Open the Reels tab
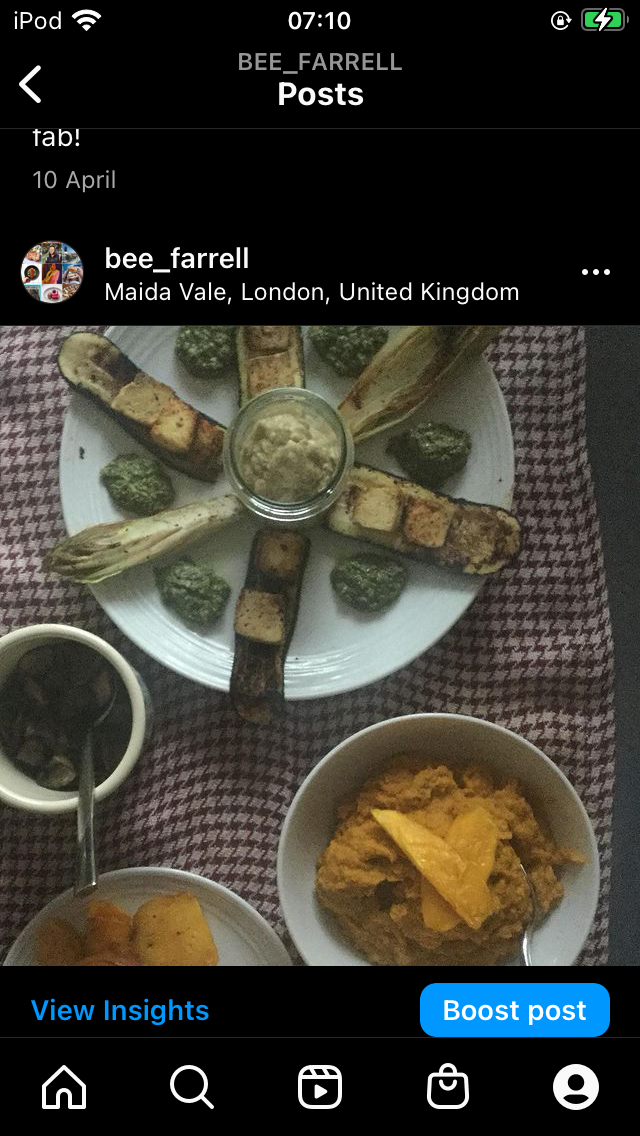The width and height of the screenshot is (640, 1136). click(320, 1087)
